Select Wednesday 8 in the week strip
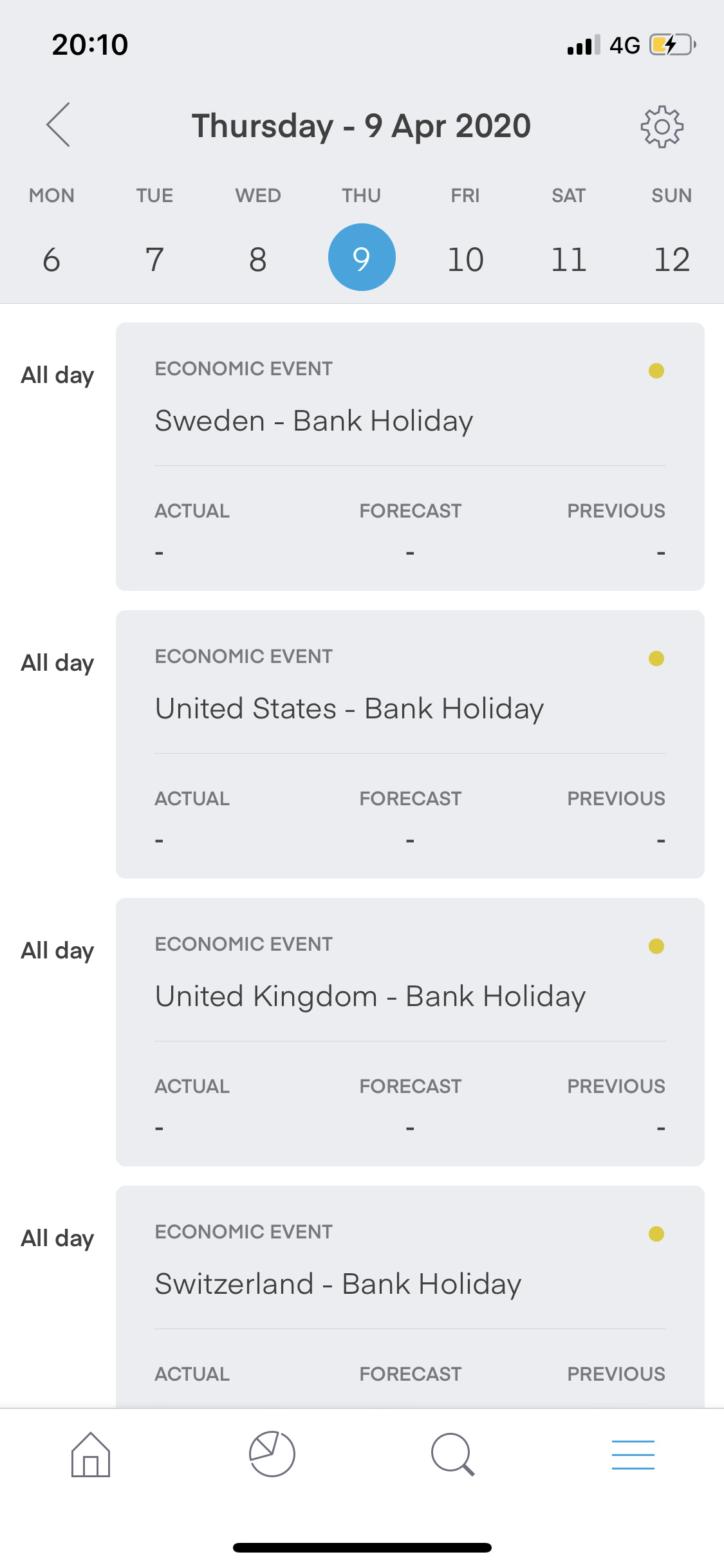The width and height of the screenshot is (724, 1568). click(x=258, y=259)
